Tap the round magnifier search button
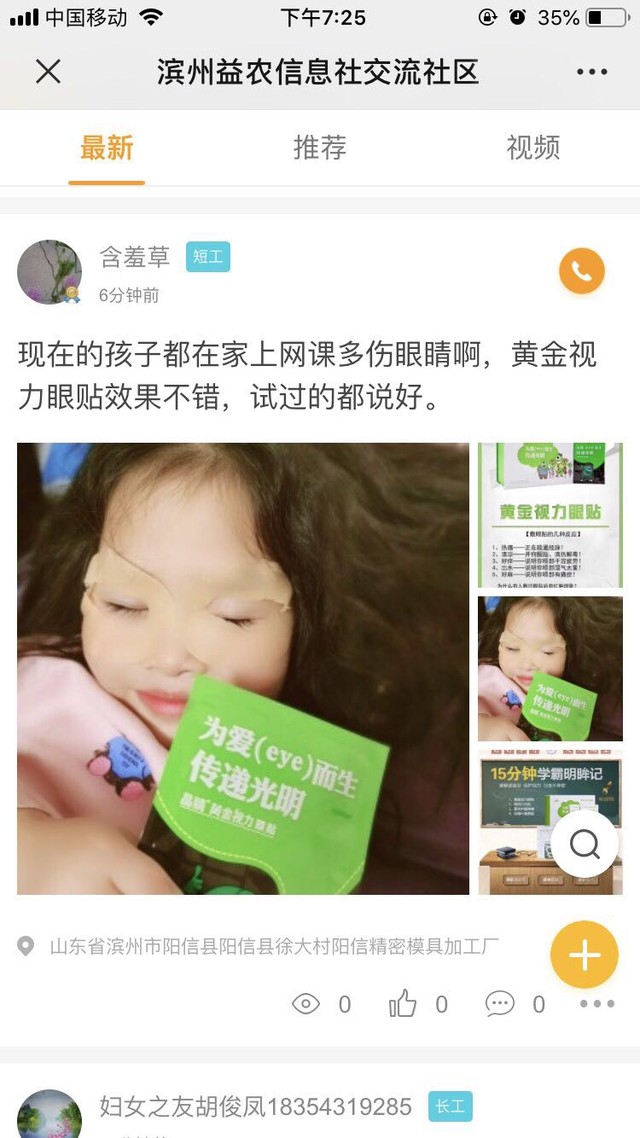The image size is (640, 1138). [584, 844]
